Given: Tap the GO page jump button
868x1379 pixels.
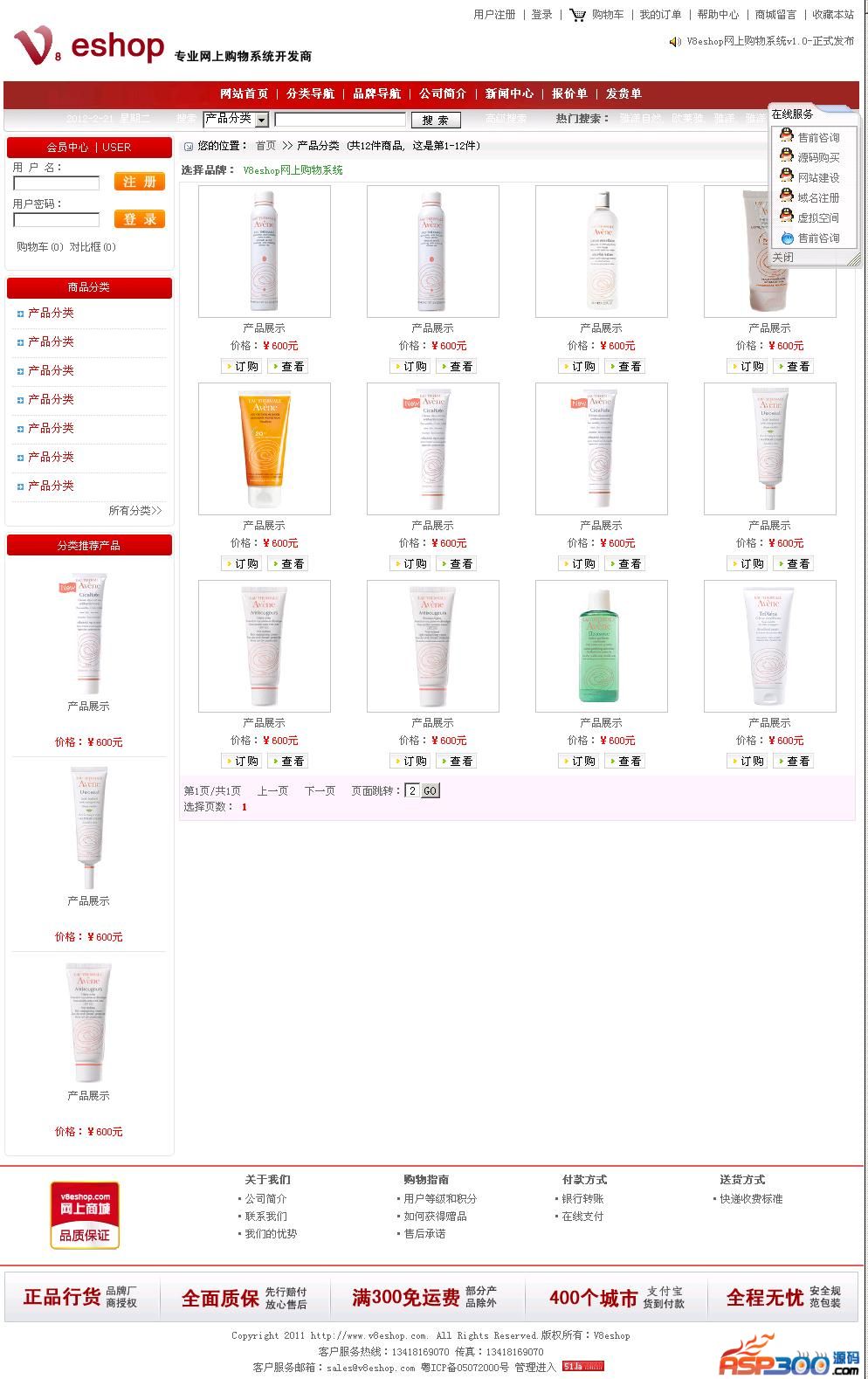Looking at the screenshot, I should [x=431, y=791].
